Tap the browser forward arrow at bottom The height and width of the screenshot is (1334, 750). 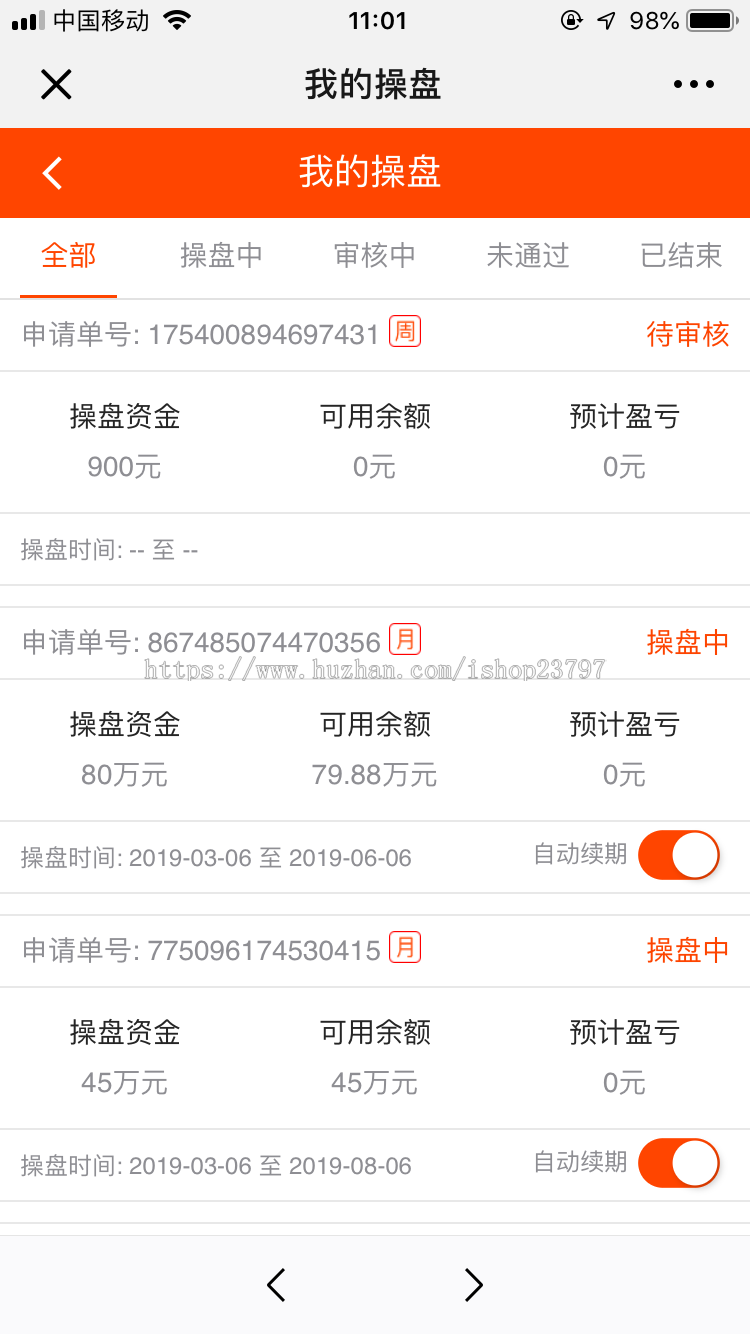[x=473, y=1285]
